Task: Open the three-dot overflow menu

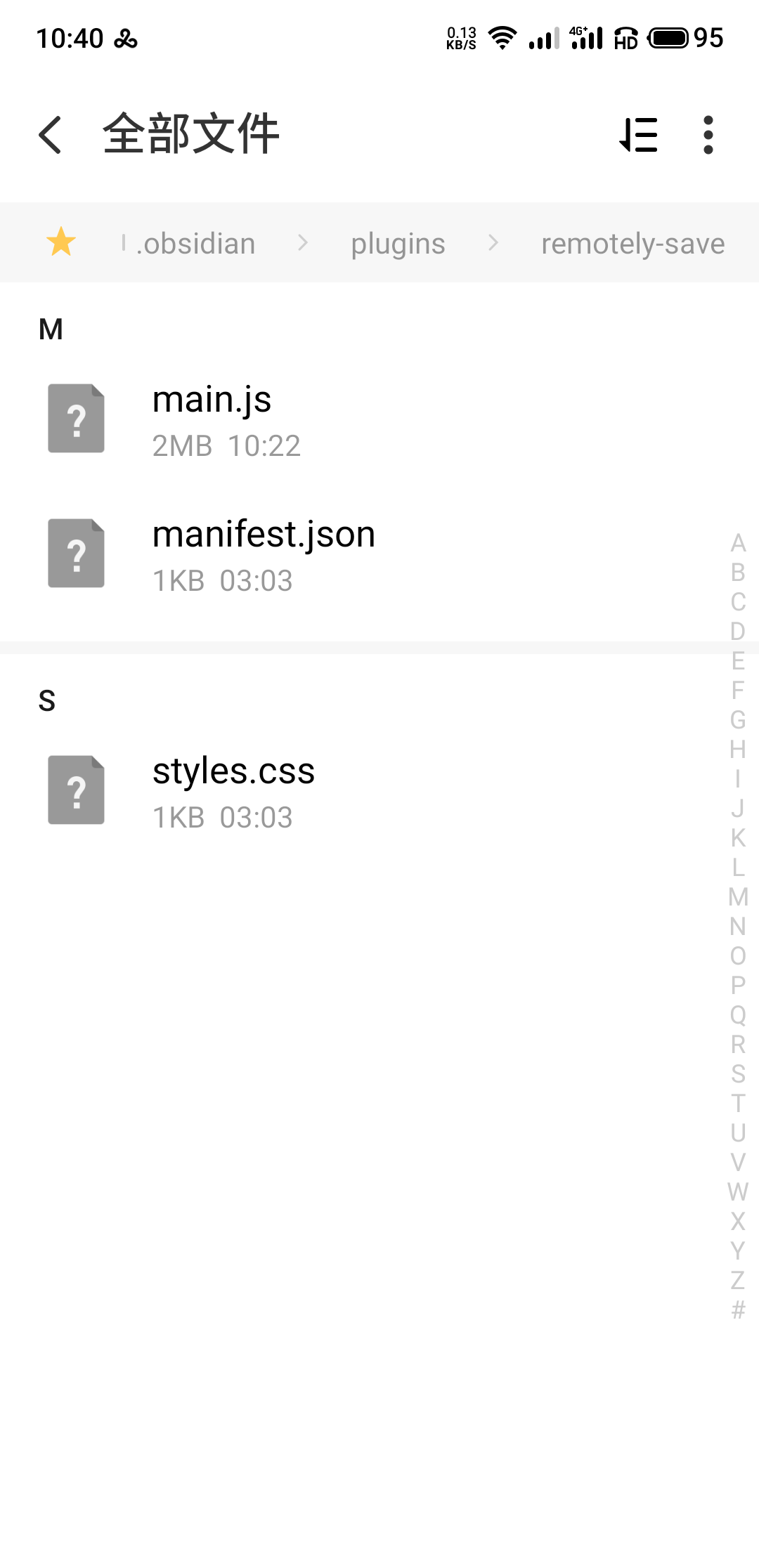Action: pos(708,136)
